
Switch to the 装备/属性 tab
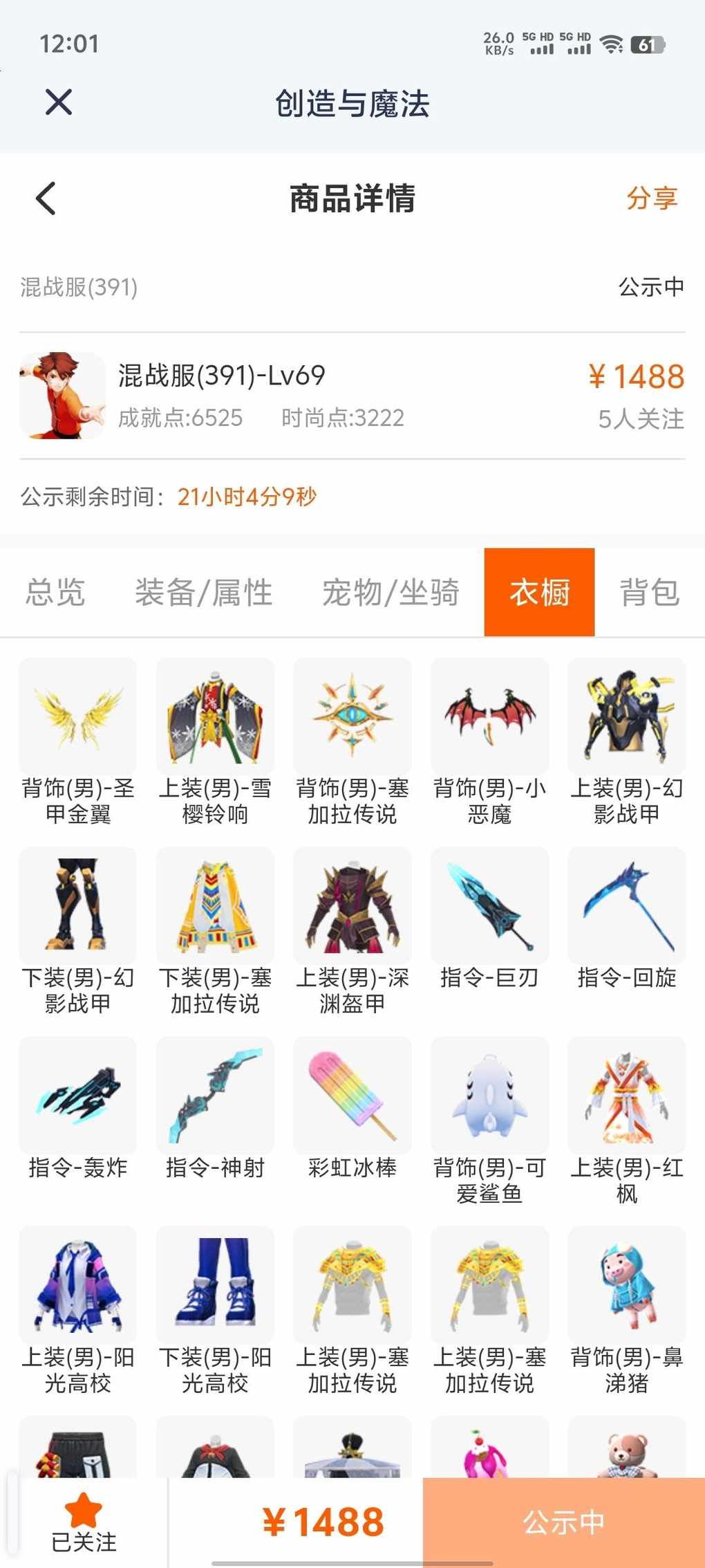pyautogui.click(x=204, y=593)
